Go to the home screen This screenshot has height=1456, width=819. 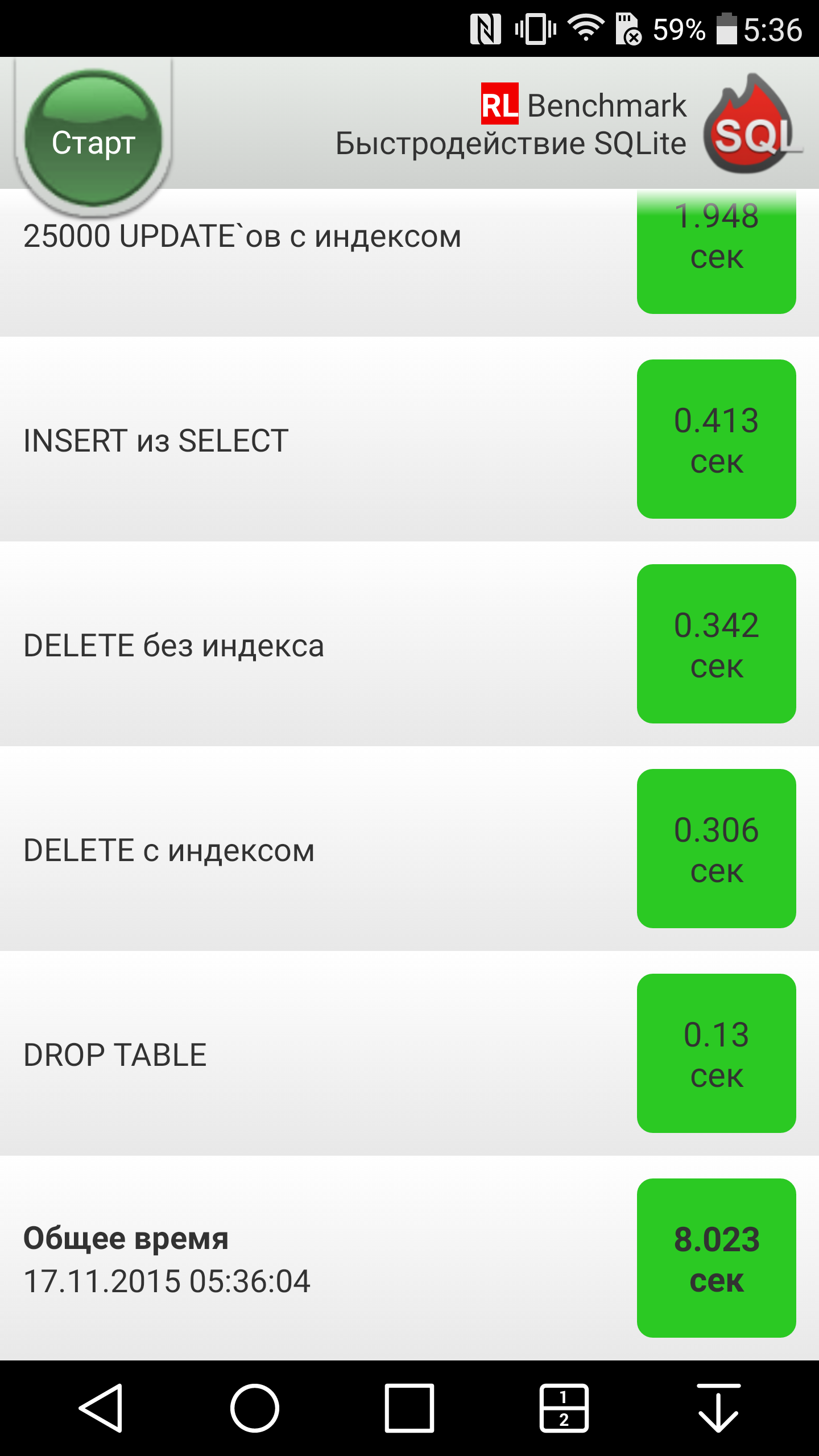tap(255, 1408)
